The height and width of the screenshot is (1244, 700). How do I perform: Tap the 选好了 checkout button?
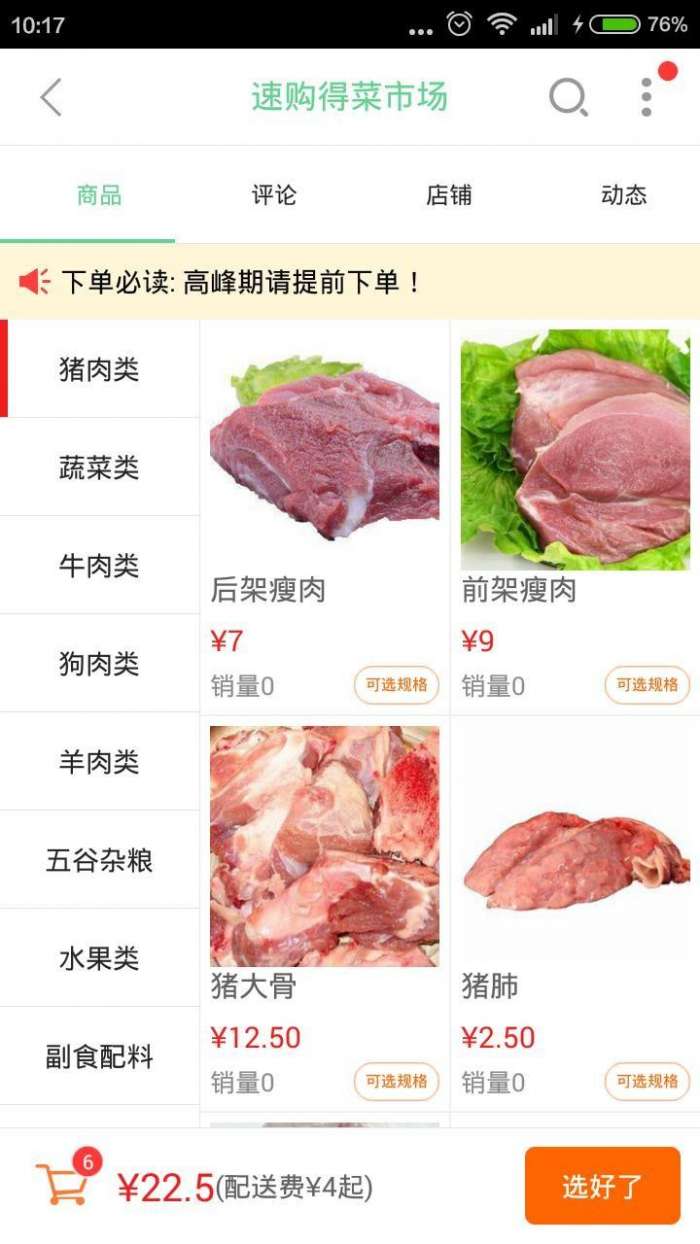tap(602, 1186)
